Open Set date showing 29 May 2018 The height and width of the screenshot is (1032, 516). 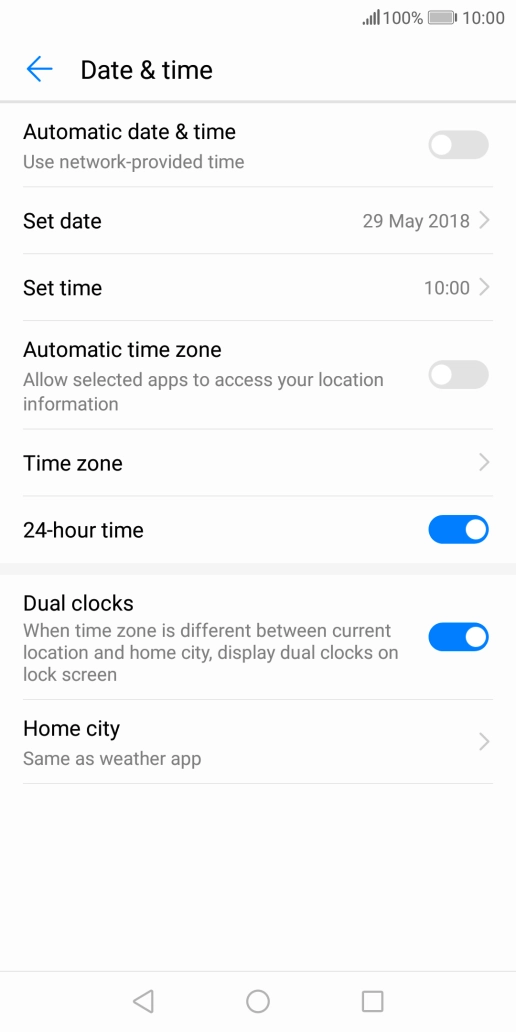258,220
